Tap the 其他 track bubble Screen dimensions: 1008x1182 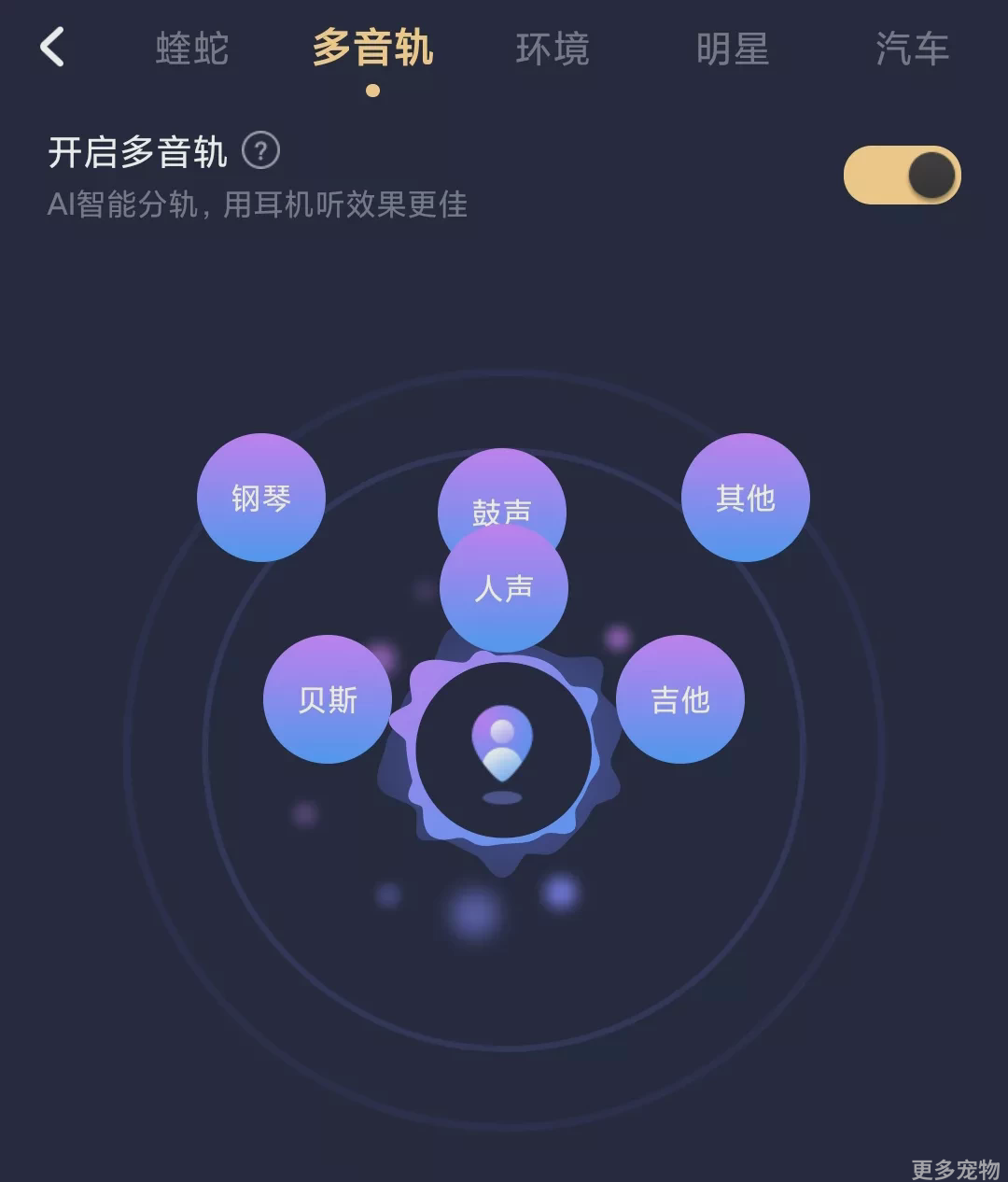[x=745, y=498]
